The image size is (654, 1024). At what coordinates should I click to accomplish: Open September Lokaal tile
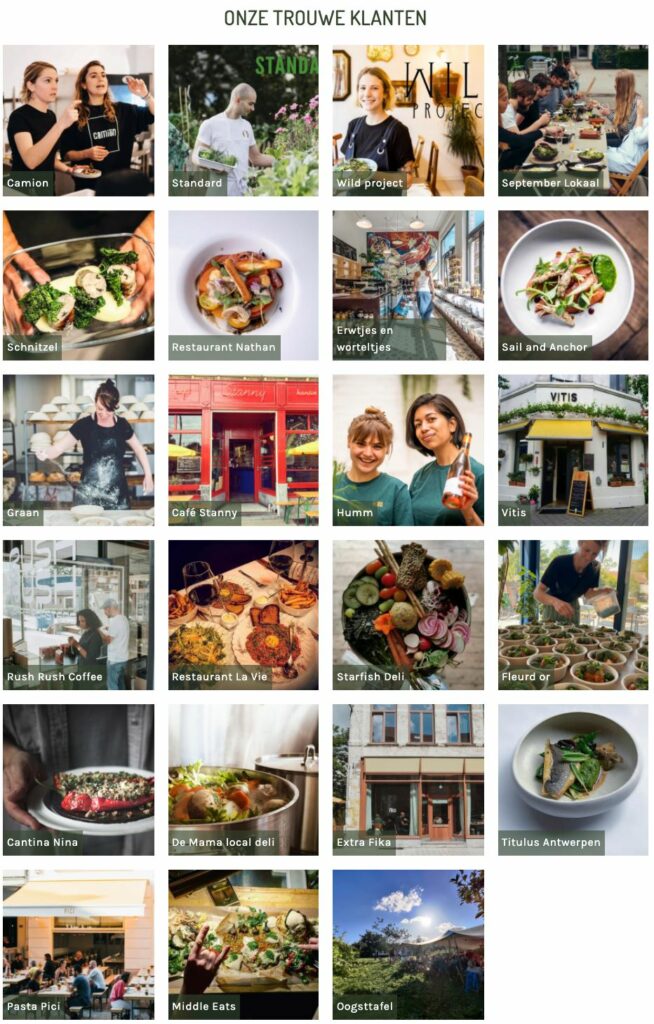[573, 120]
